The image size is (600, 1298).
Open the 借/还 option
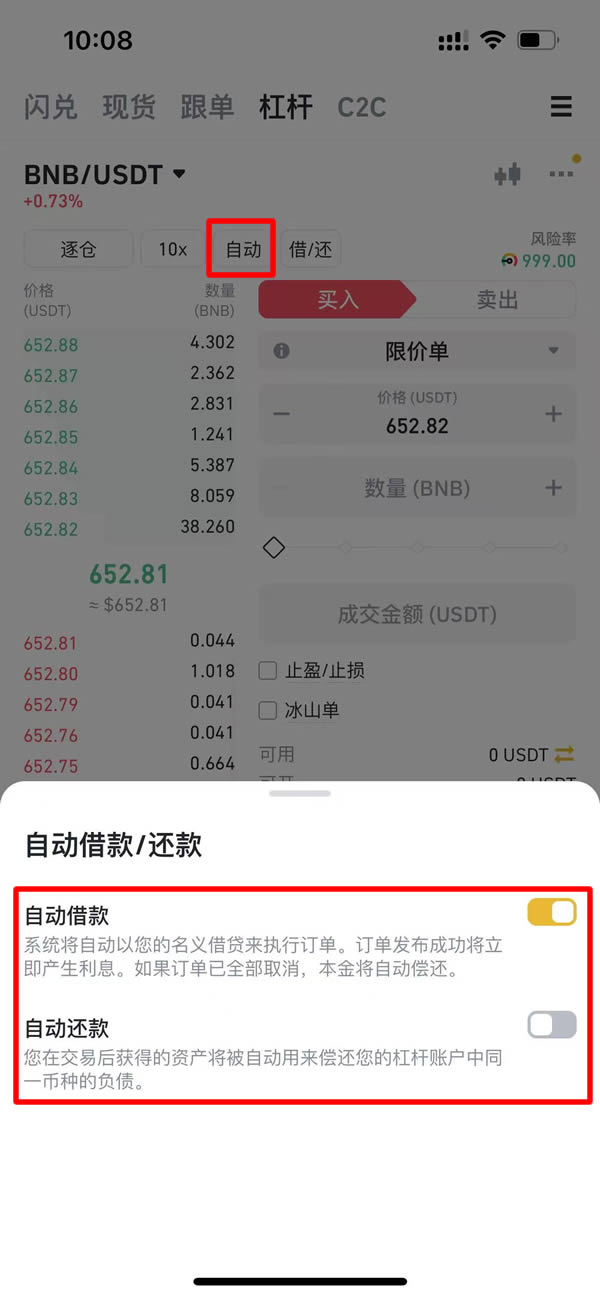[x=310, y=249]
